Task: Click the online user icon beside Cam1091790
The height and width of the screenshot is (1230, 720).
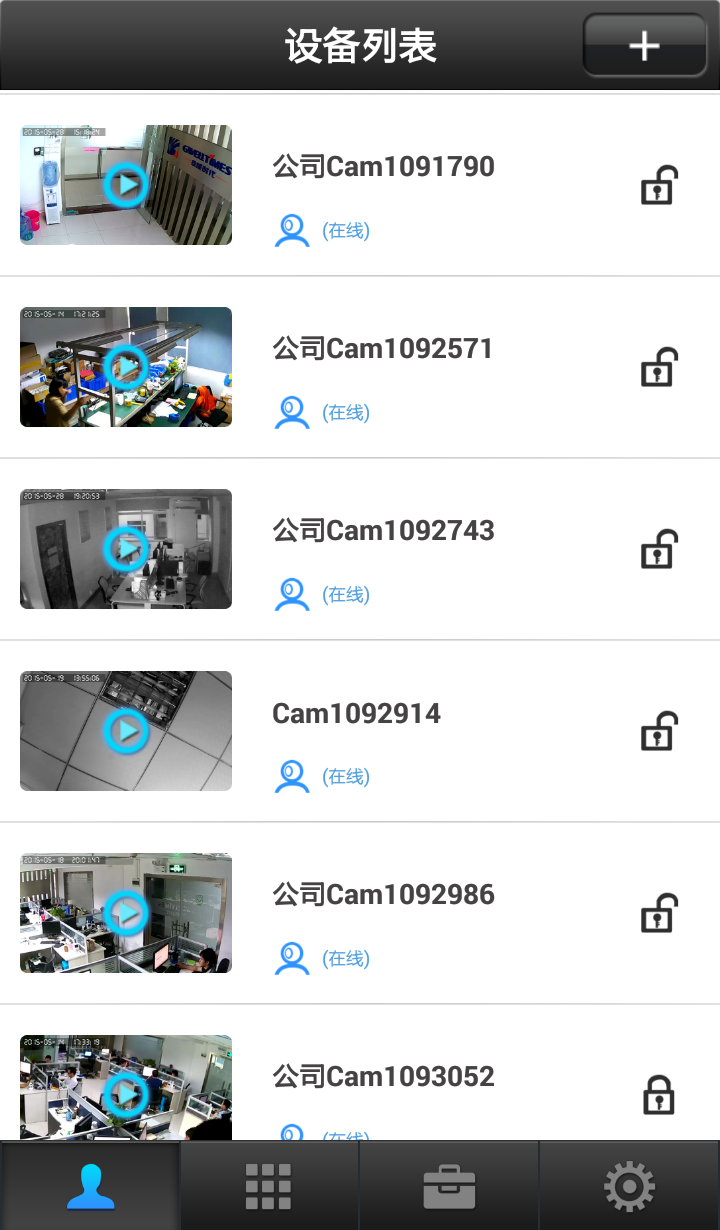Action: [291, 229]
